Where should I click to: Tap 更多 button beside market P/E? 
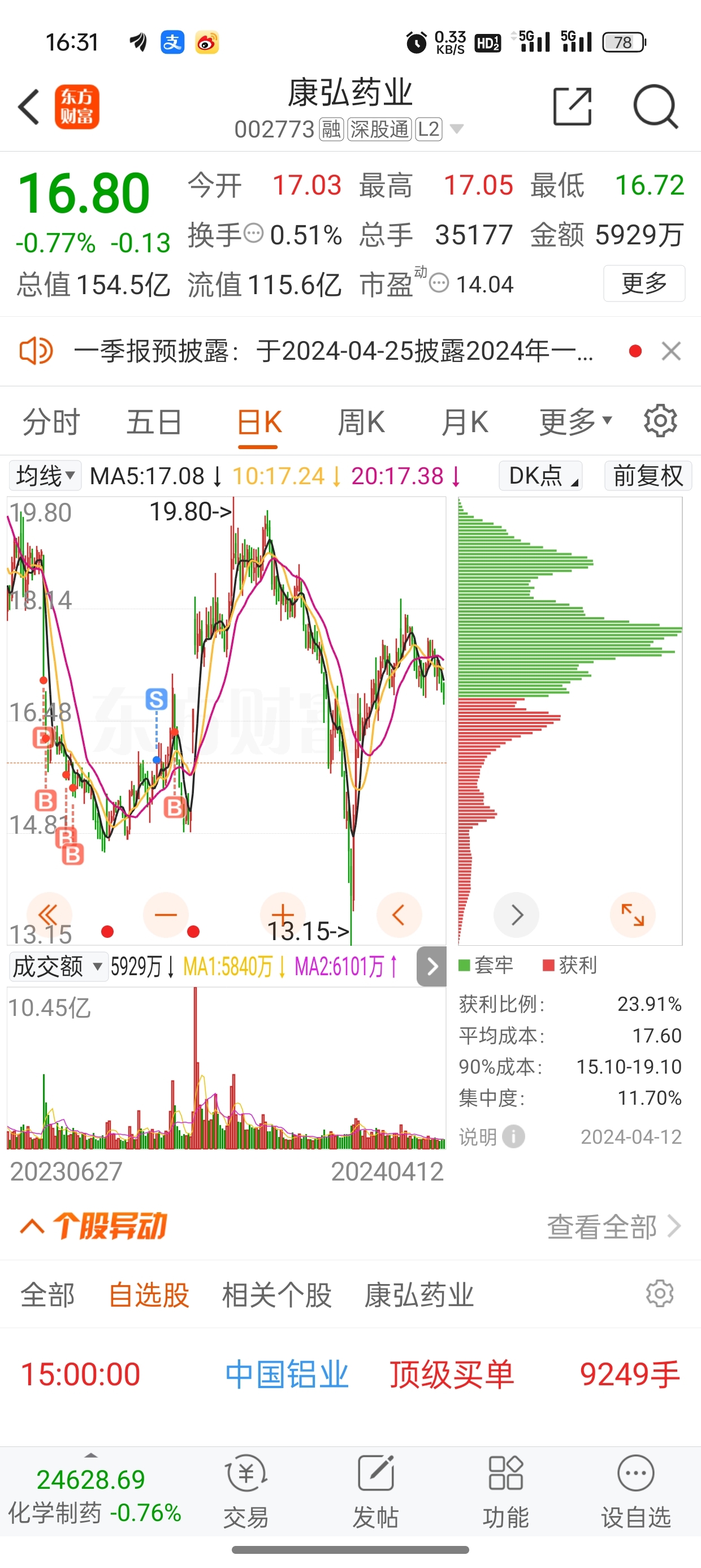644,283
